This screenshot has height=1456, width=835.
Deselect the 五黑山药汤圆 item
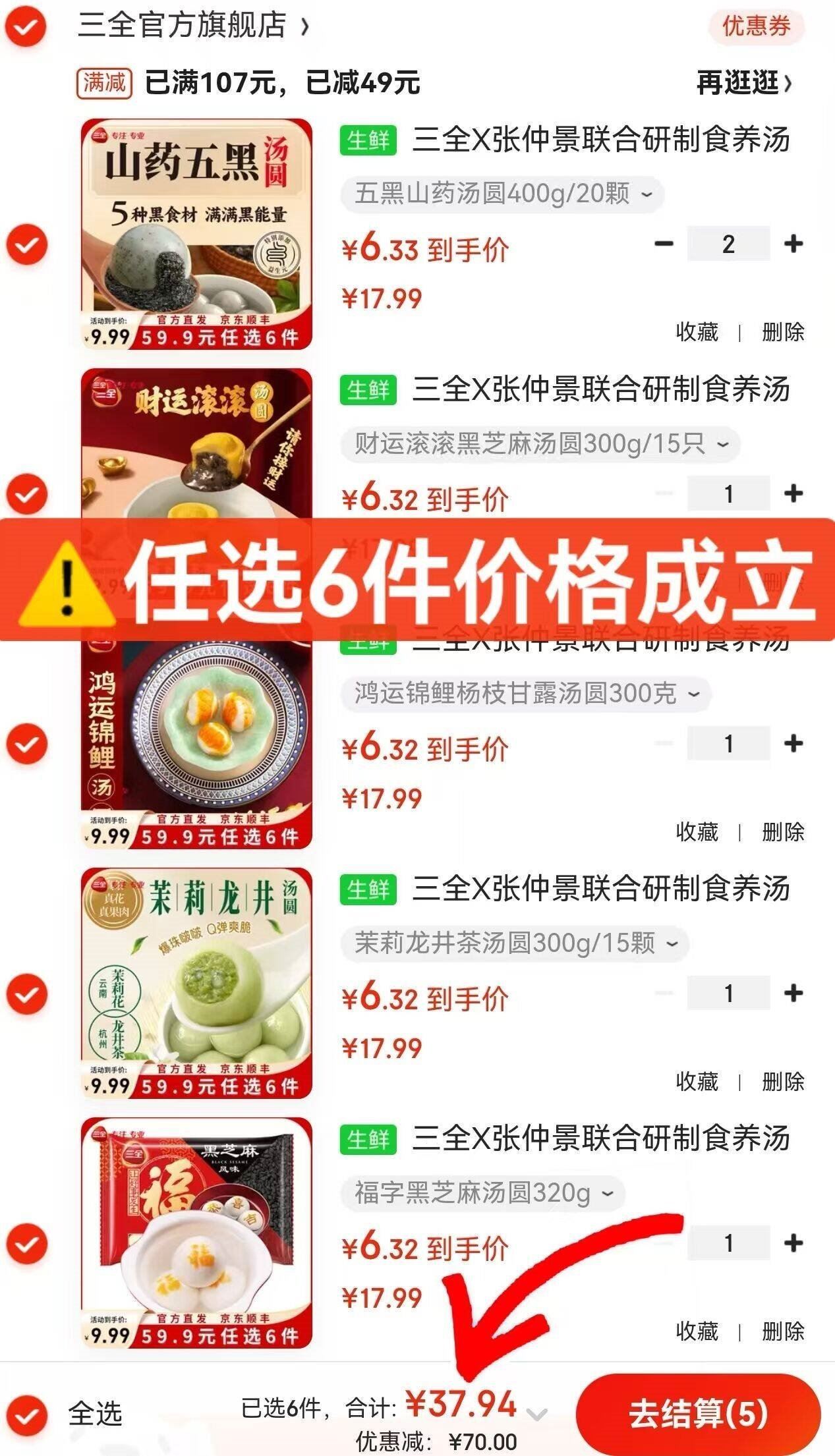[27, 244]
